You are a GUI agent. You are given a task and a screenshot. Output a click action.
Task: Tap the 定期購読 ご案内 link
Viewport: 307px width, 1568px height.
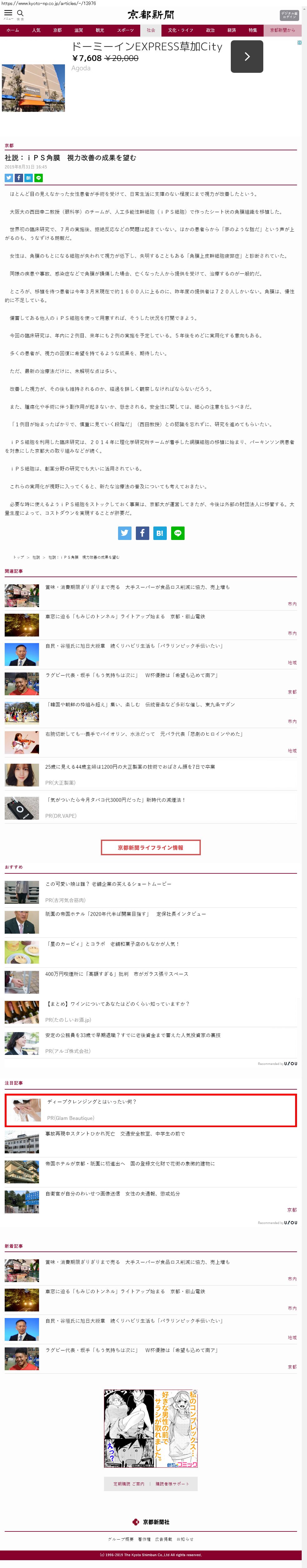tap(128, 1484)
